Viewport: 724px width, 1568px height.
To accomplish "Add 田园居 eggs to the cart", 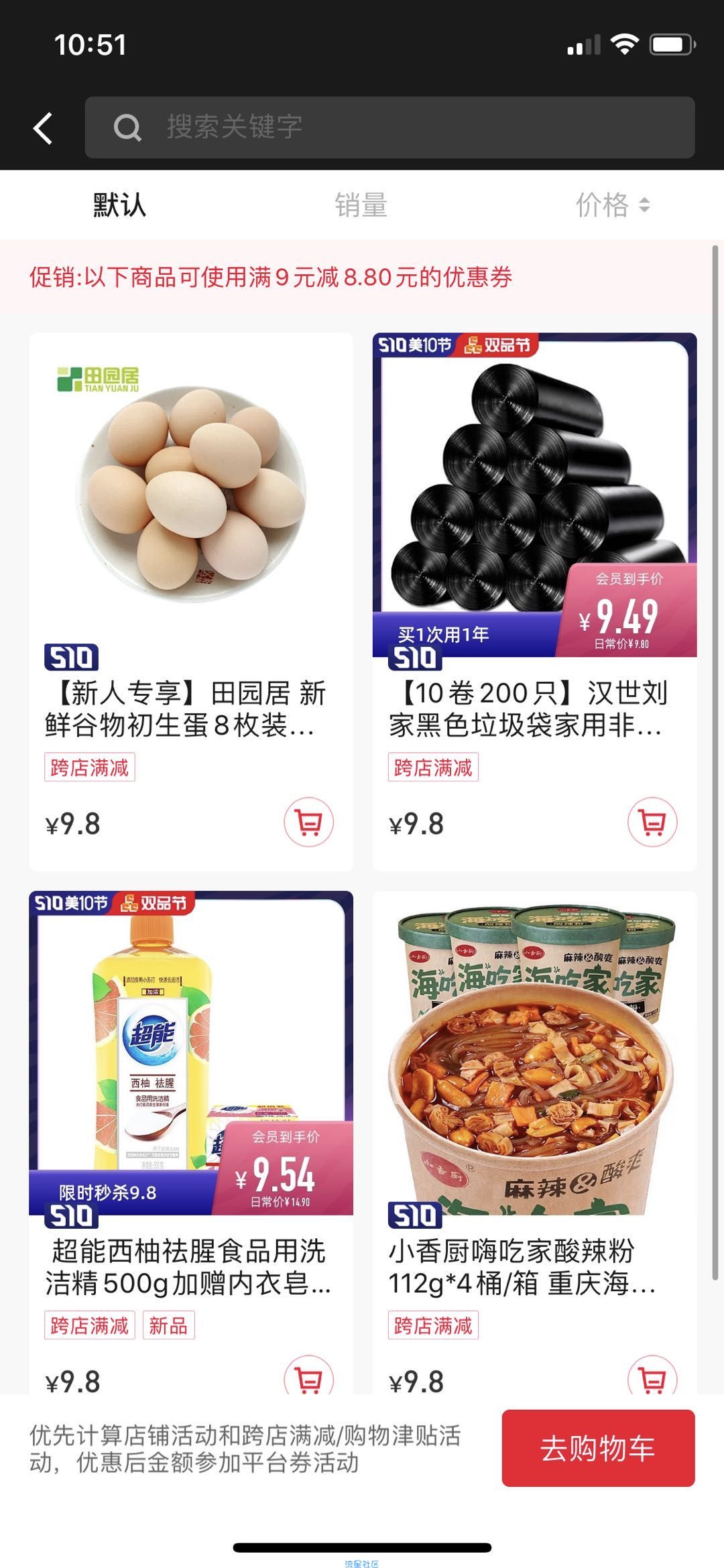I will tap(308, 822).
